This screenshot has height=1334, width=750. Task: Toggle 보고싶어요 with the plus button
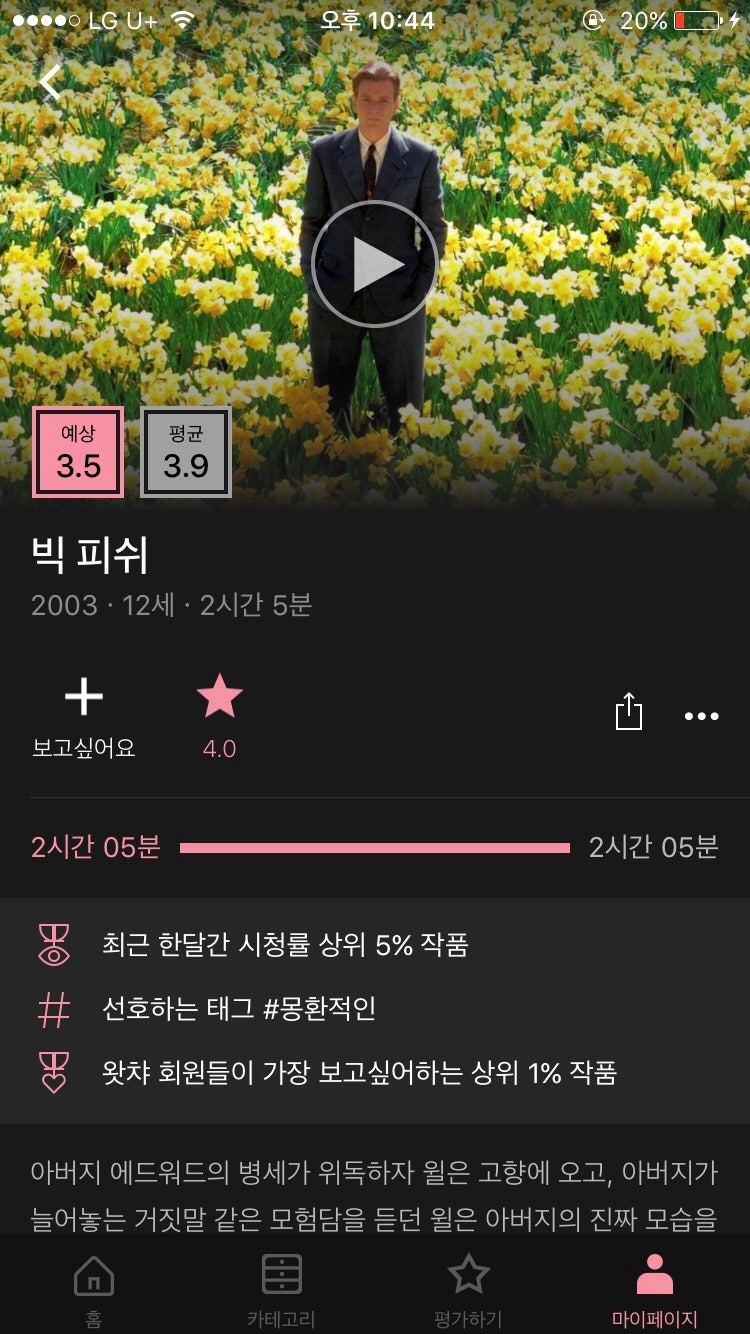(x=84, y=697)
